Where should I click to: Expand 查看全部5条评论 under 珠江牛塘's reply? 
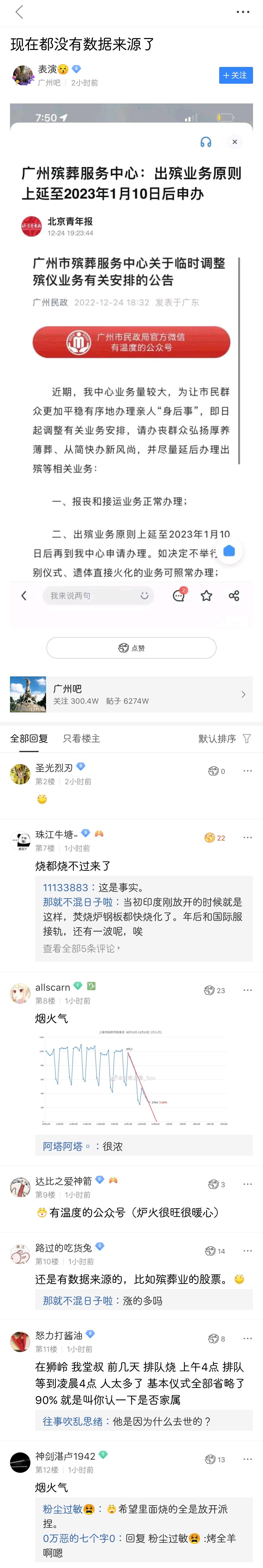tap(81, 948)
